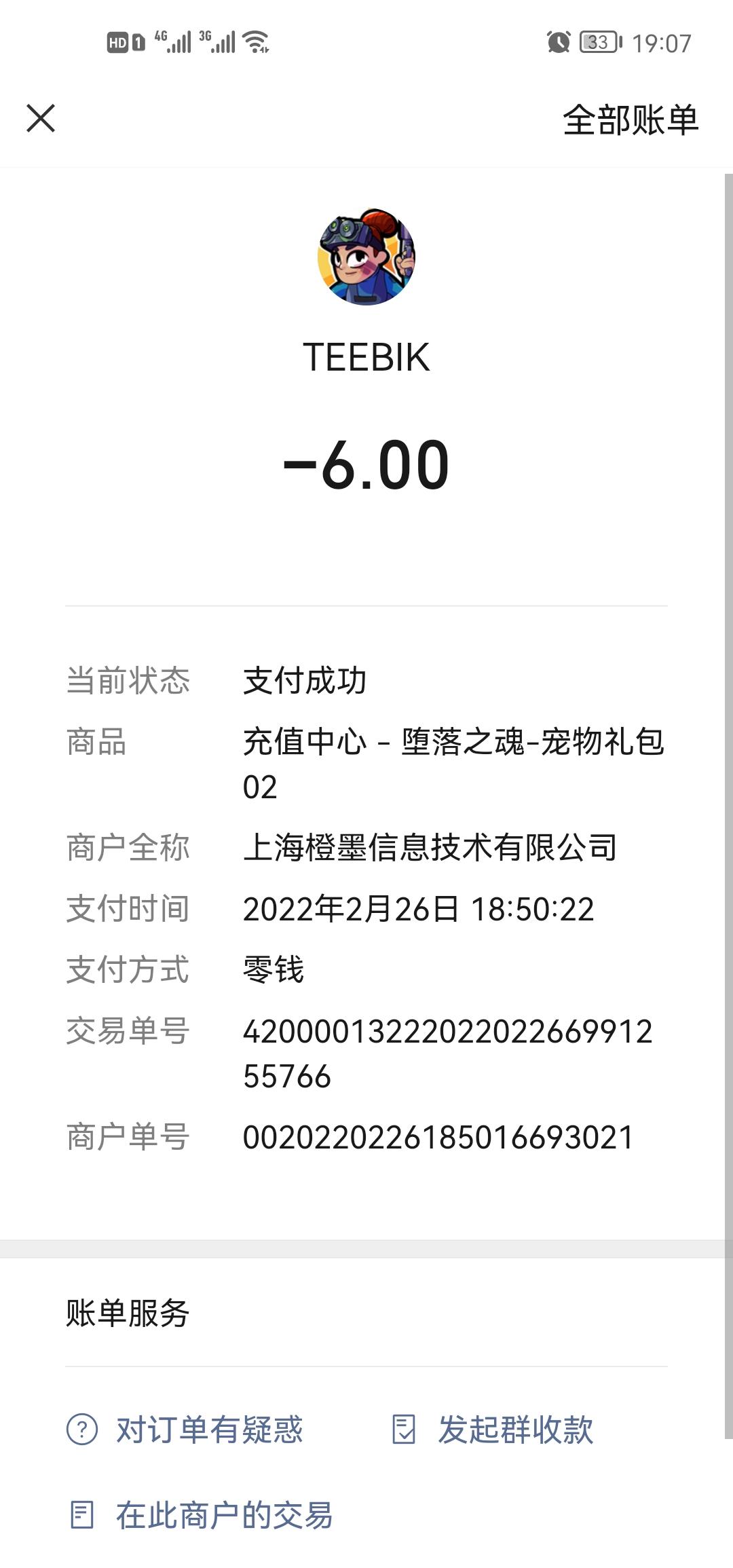Start a group collection via 发起群收款

click(x=493, y=1429)
